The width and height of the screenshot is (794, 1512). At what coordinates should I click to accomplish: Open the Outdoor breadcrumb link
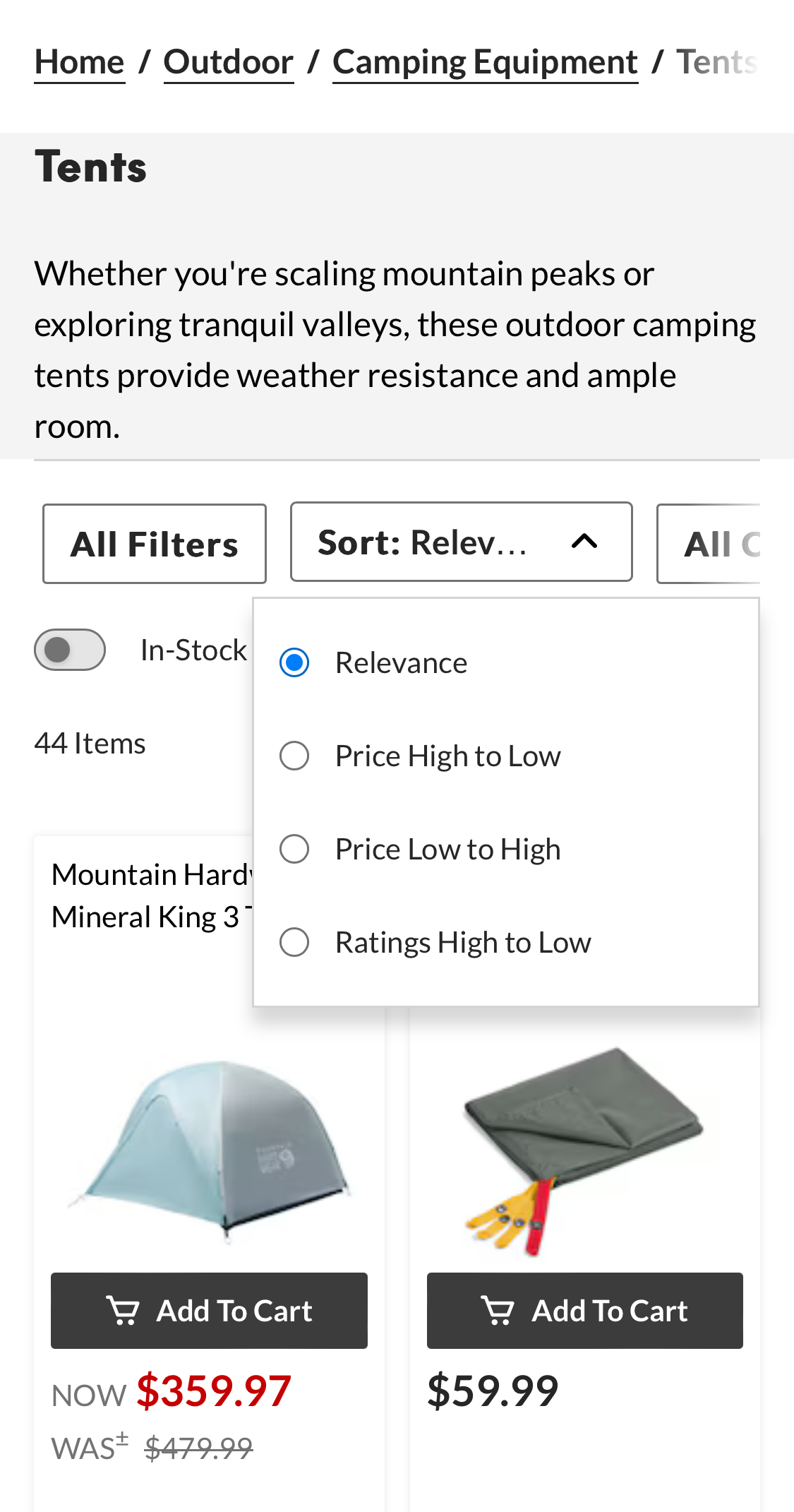228,61
